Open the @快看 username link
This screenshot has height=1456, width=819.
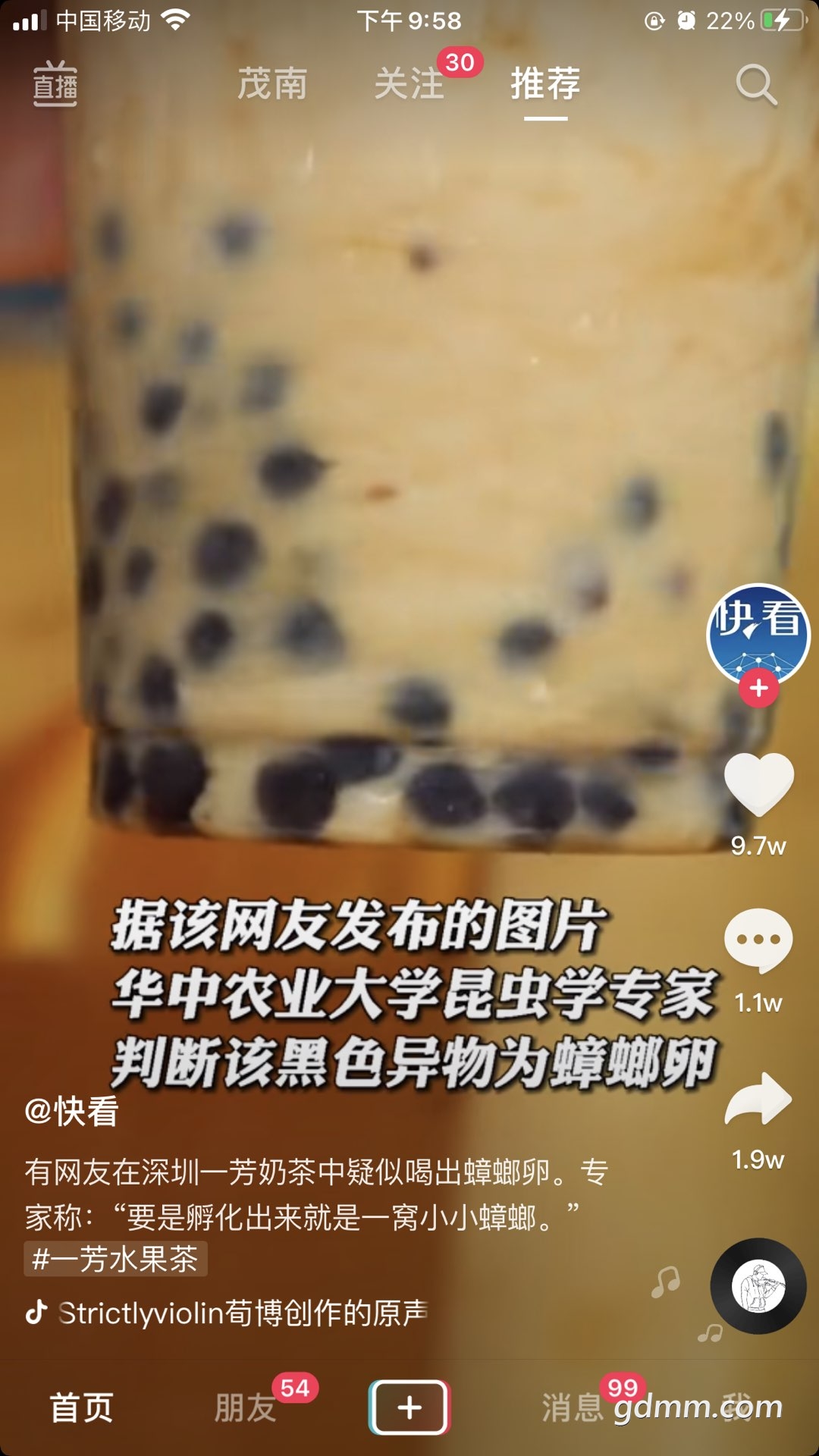[x=71, y=1112]
